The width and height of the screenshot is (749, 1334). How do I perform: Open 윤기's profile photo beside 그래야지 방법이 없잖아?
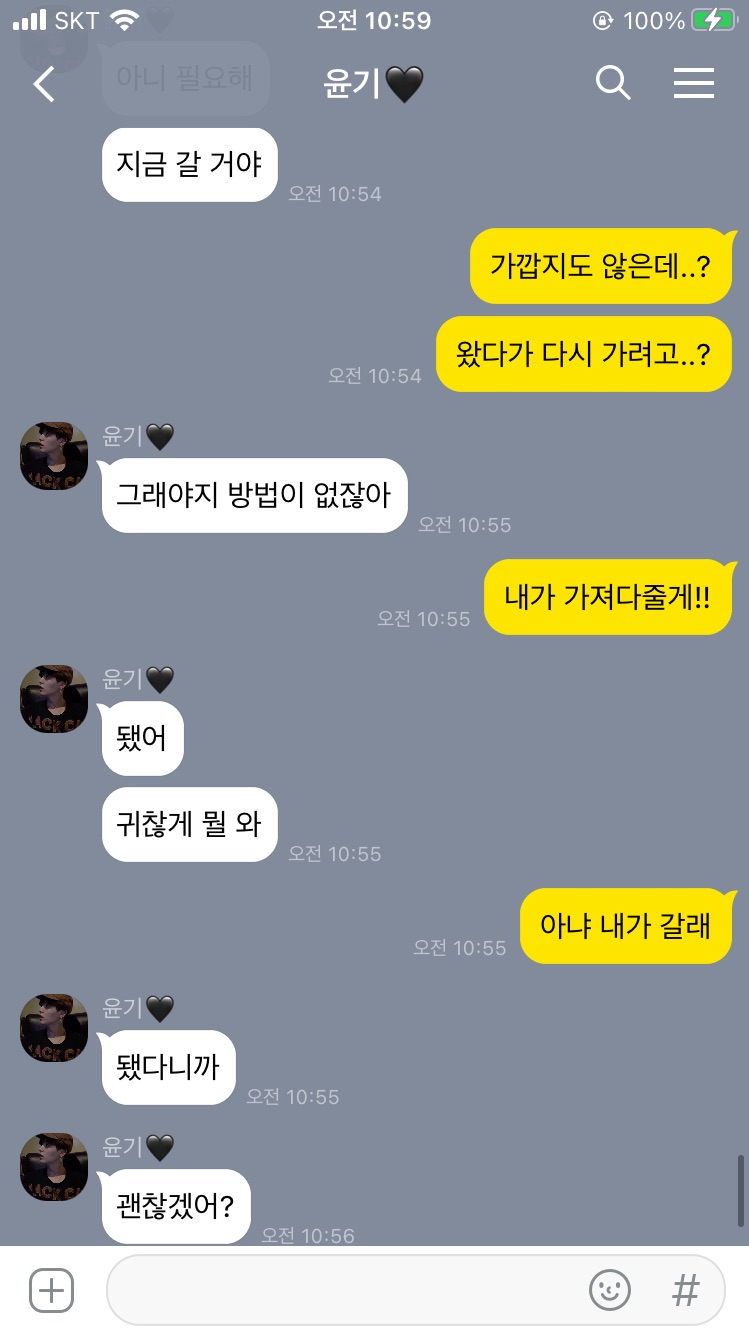[x=54, y=456]
